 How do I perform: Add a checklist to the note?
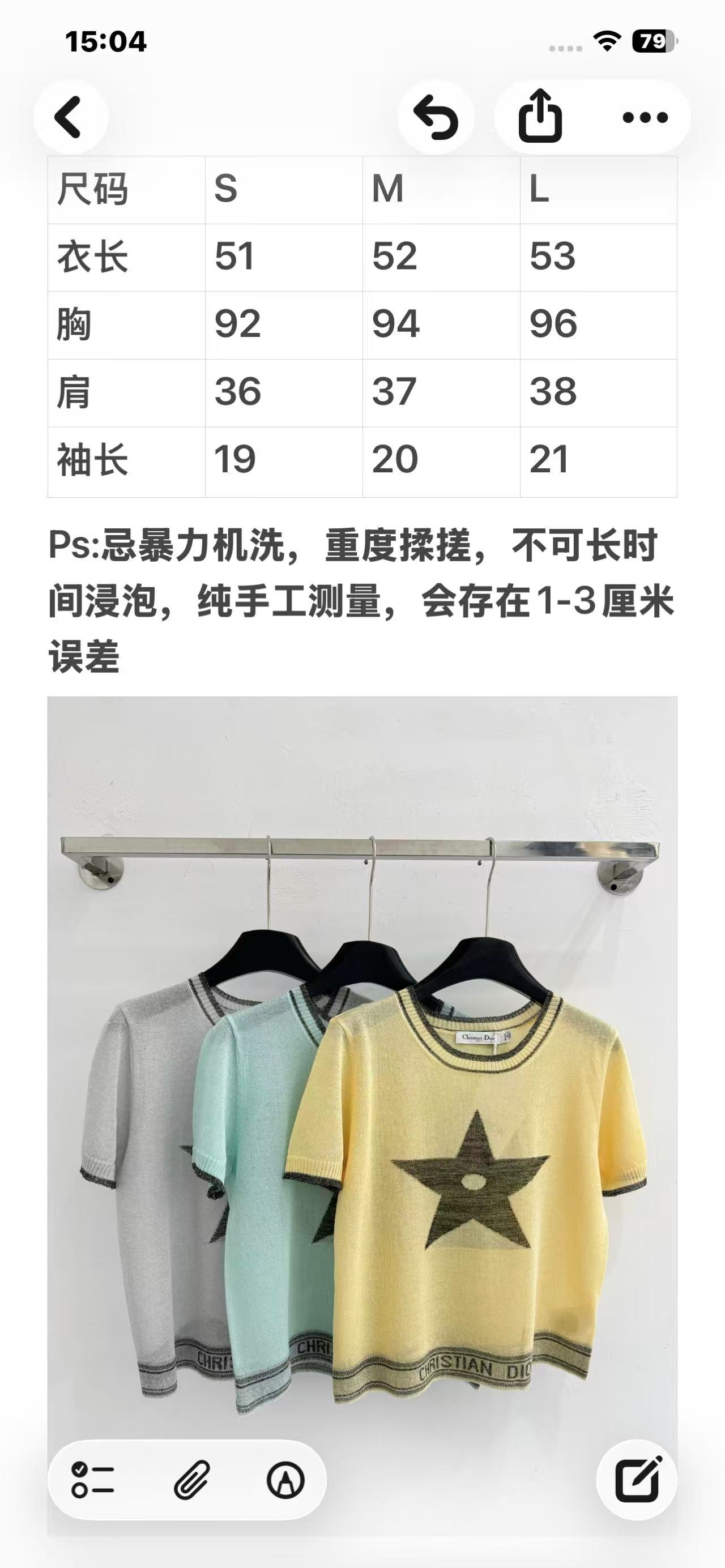(x=92, y=1480)
